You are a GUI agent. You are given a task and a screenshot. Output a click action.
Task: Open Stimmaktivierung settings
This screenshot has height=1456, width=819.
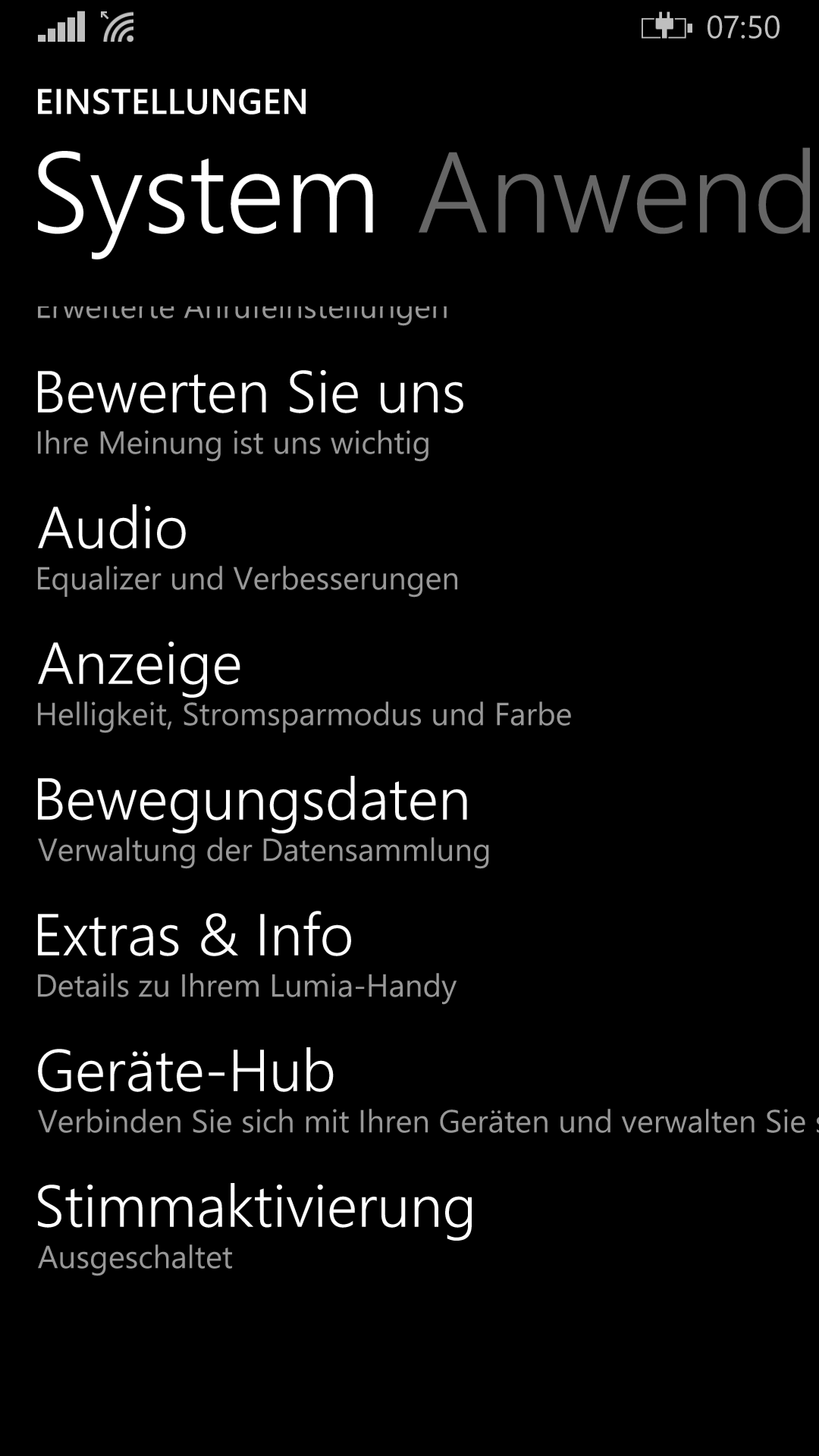[x=409, y=1226]
